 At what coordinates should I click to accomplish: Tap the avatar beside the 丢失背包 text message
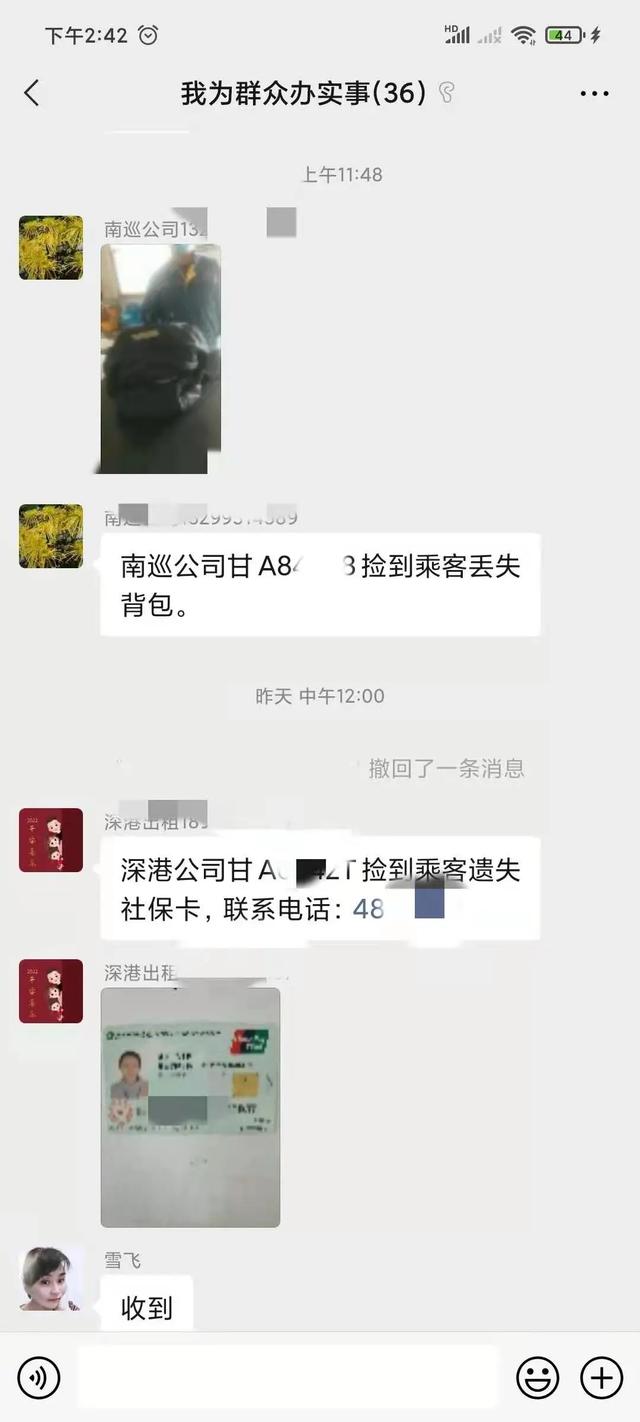51,536
